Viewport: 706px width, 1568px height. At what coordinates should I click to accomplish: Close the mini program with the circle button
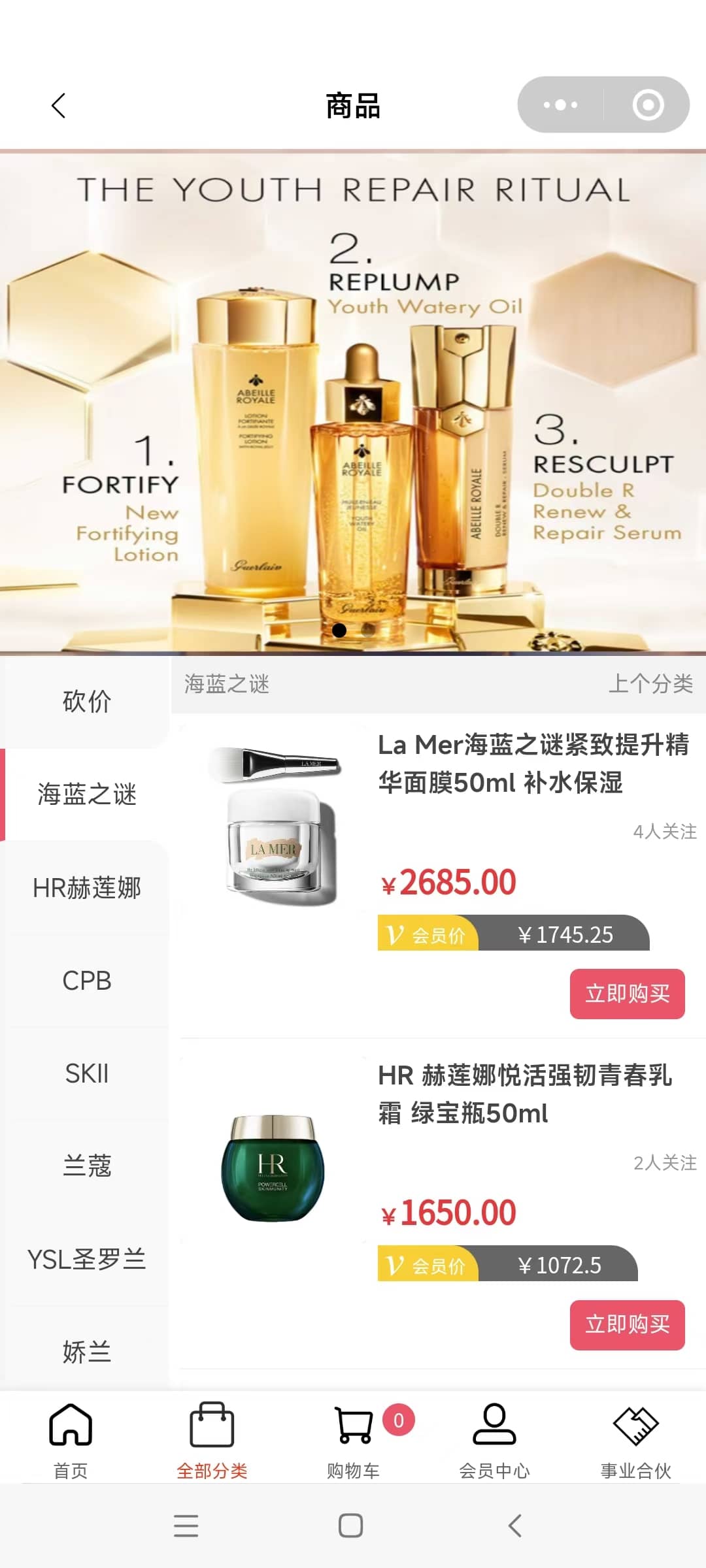(648, 105)
